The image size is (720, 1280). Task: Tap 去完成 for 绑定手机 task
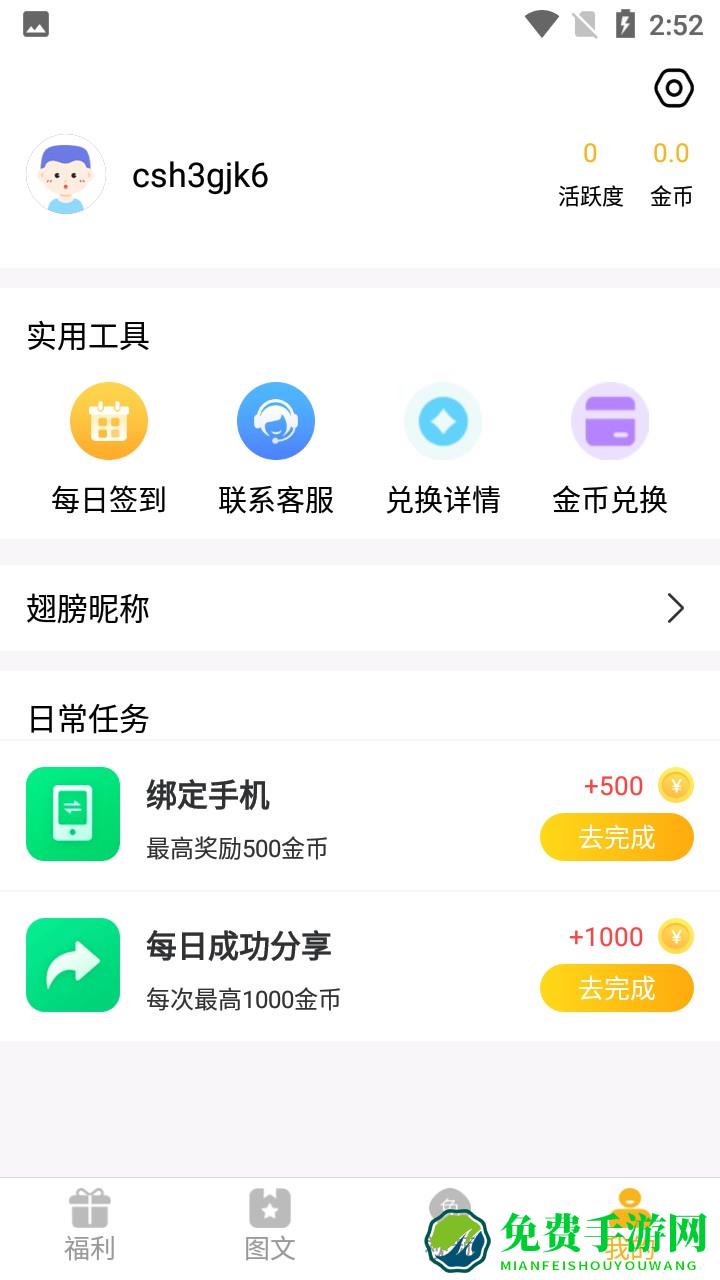[x=617, y=837]
